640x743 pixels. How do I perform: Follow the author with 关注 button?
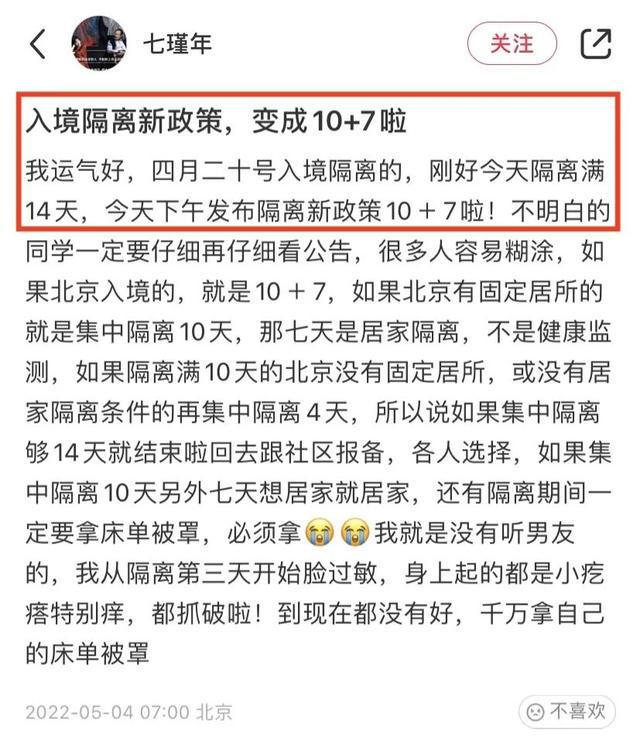click(512, 44)
